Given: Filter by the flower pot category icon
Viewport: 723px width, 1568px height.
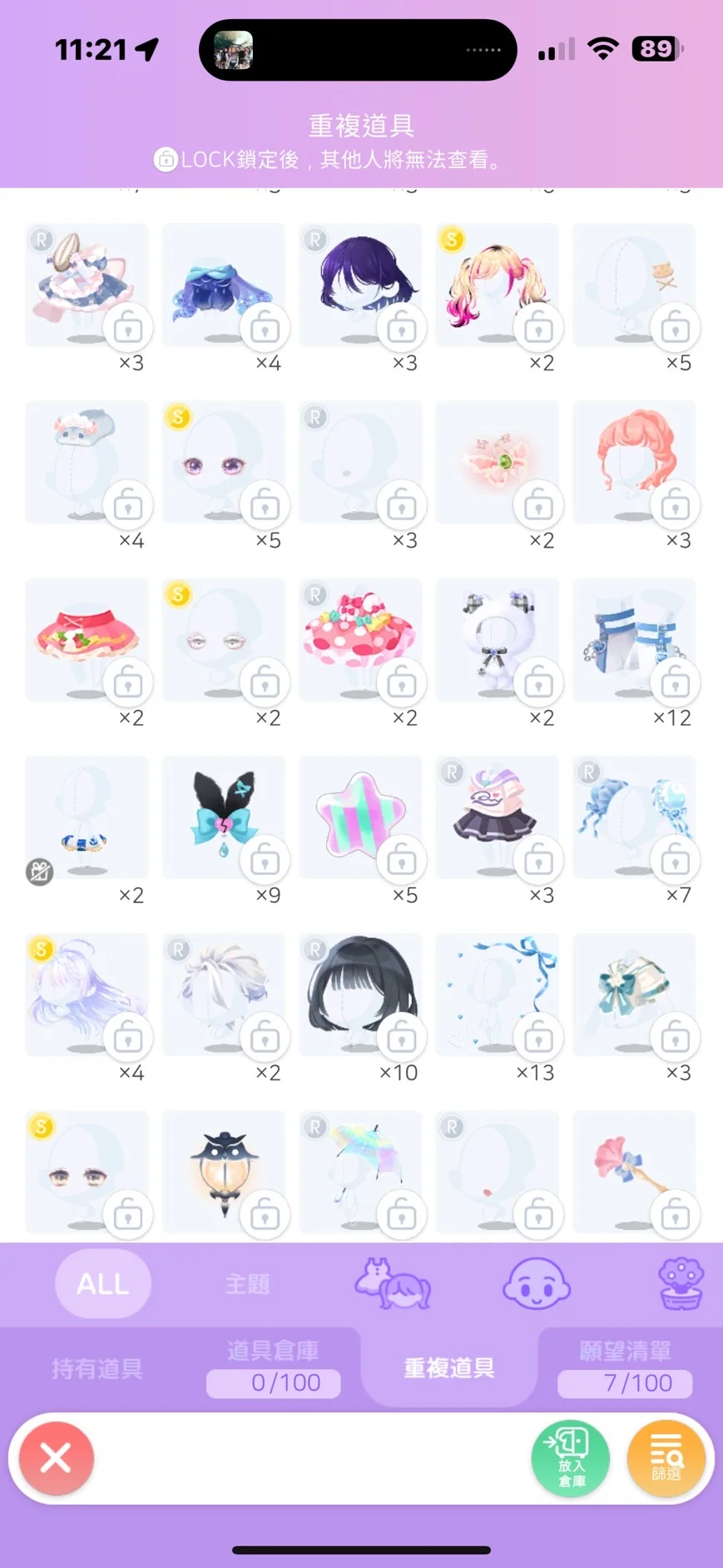Looking at the screenshot, I should [681, 1283].
